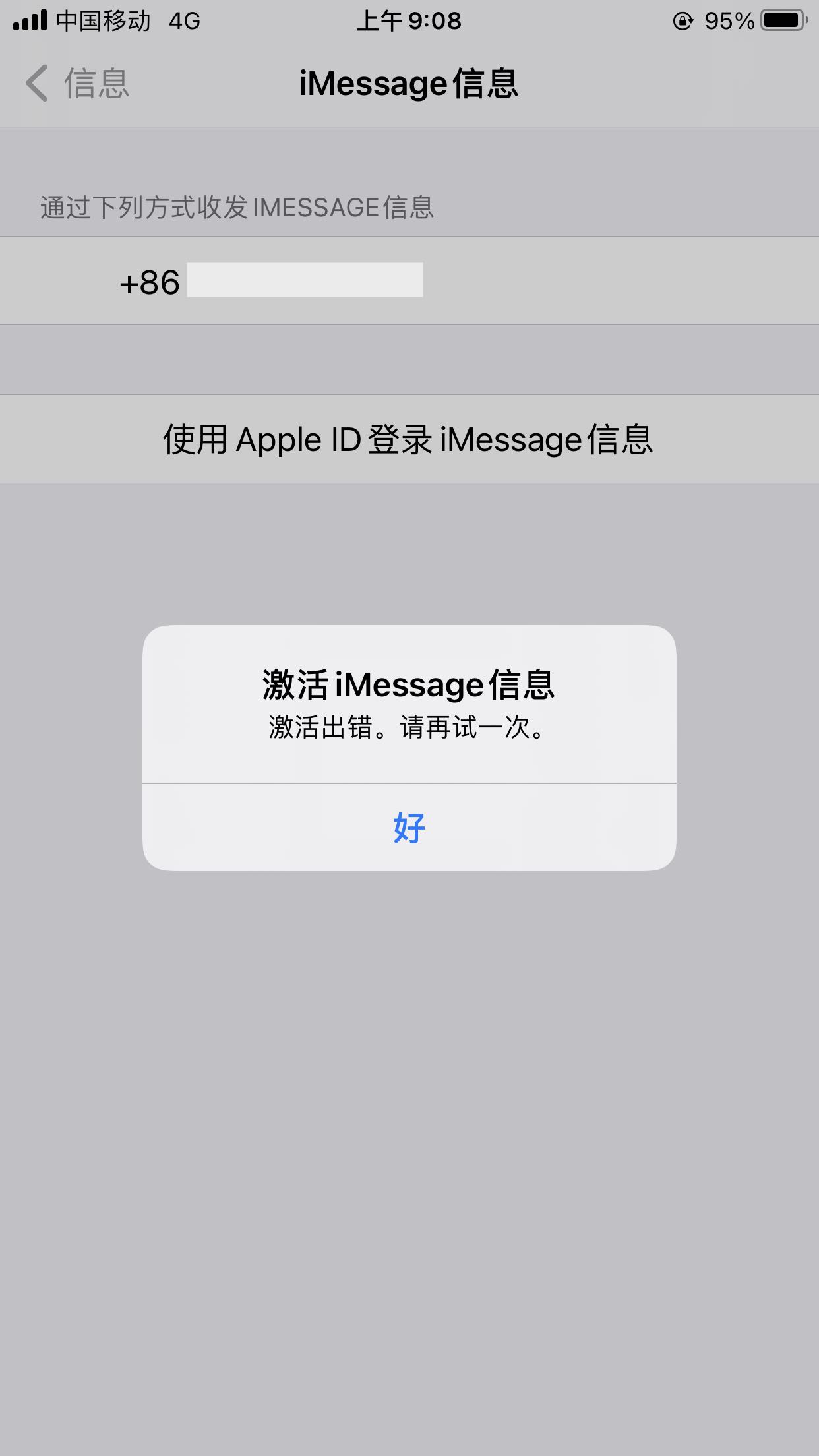Go back to 信息 settings
This screenshot has height=1456, width=819.
(x=78, y=84)
